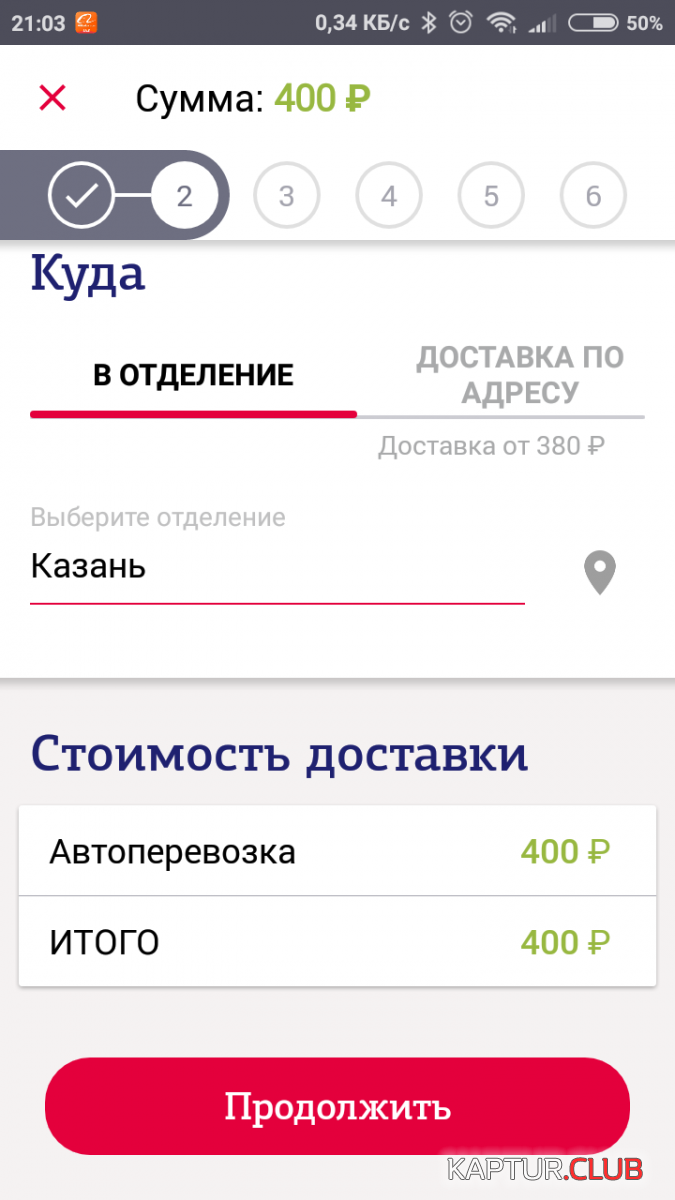The image size is (675, 1200).
Task: Jump to step 6 in the stepper
Action: click(x=593, y=196)
